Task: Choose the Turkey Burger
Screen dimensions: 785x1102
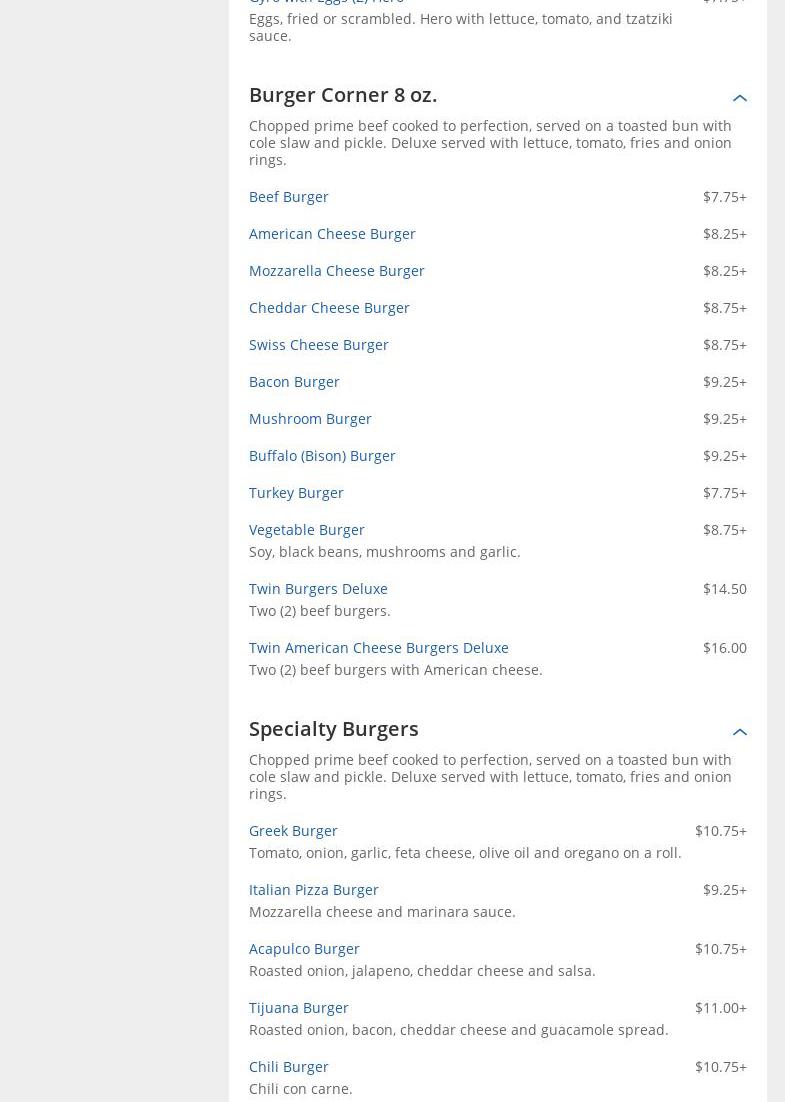Action: pos(296,493)
